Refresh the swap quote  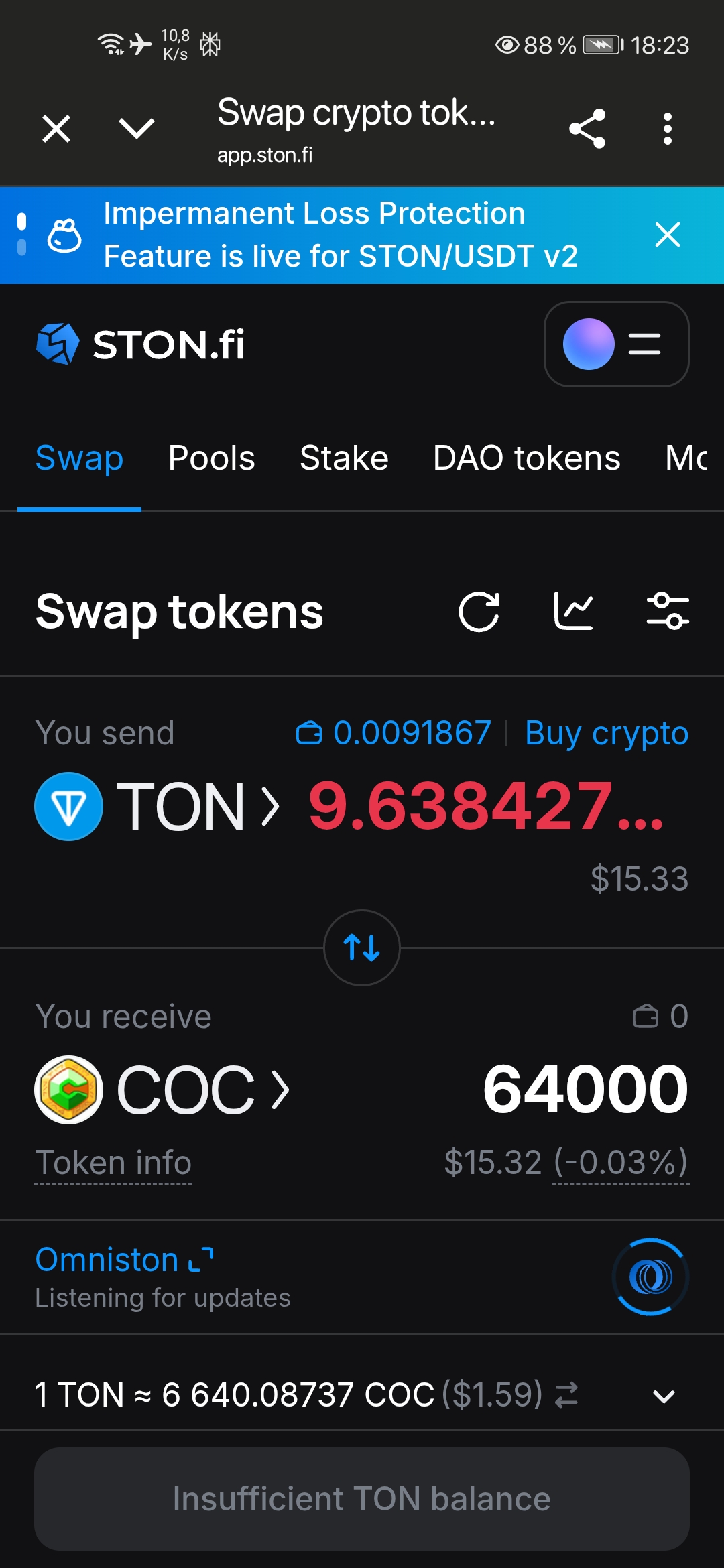tap(479, 611)
